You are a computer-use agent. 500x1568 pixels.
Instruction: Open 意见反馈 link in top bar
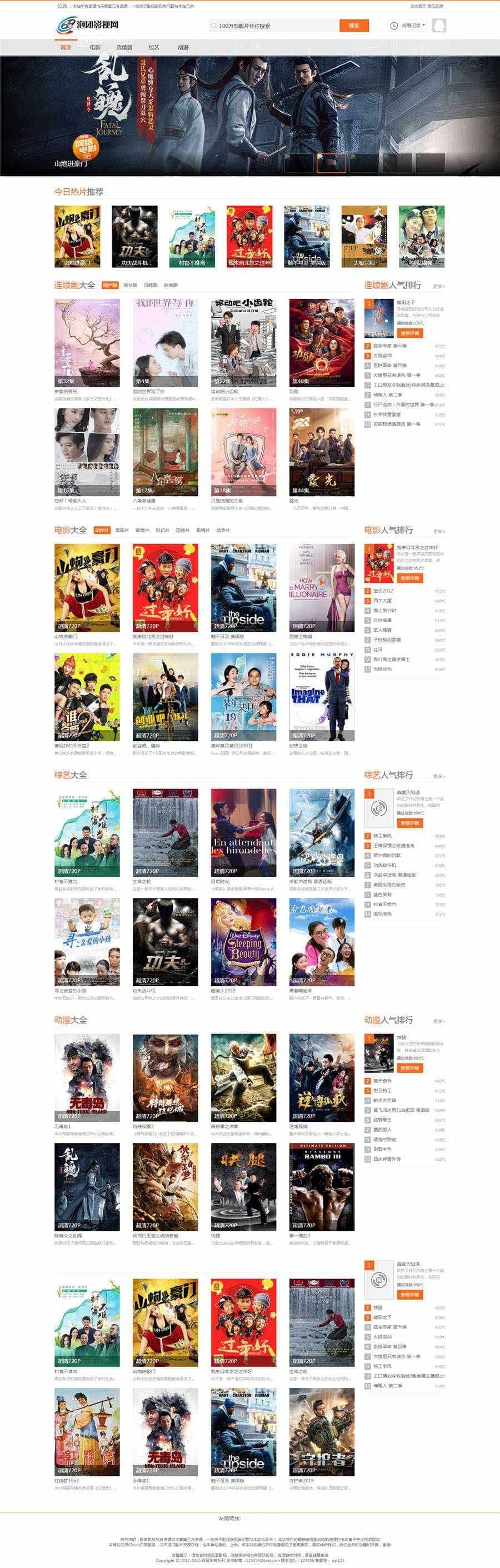436,6
